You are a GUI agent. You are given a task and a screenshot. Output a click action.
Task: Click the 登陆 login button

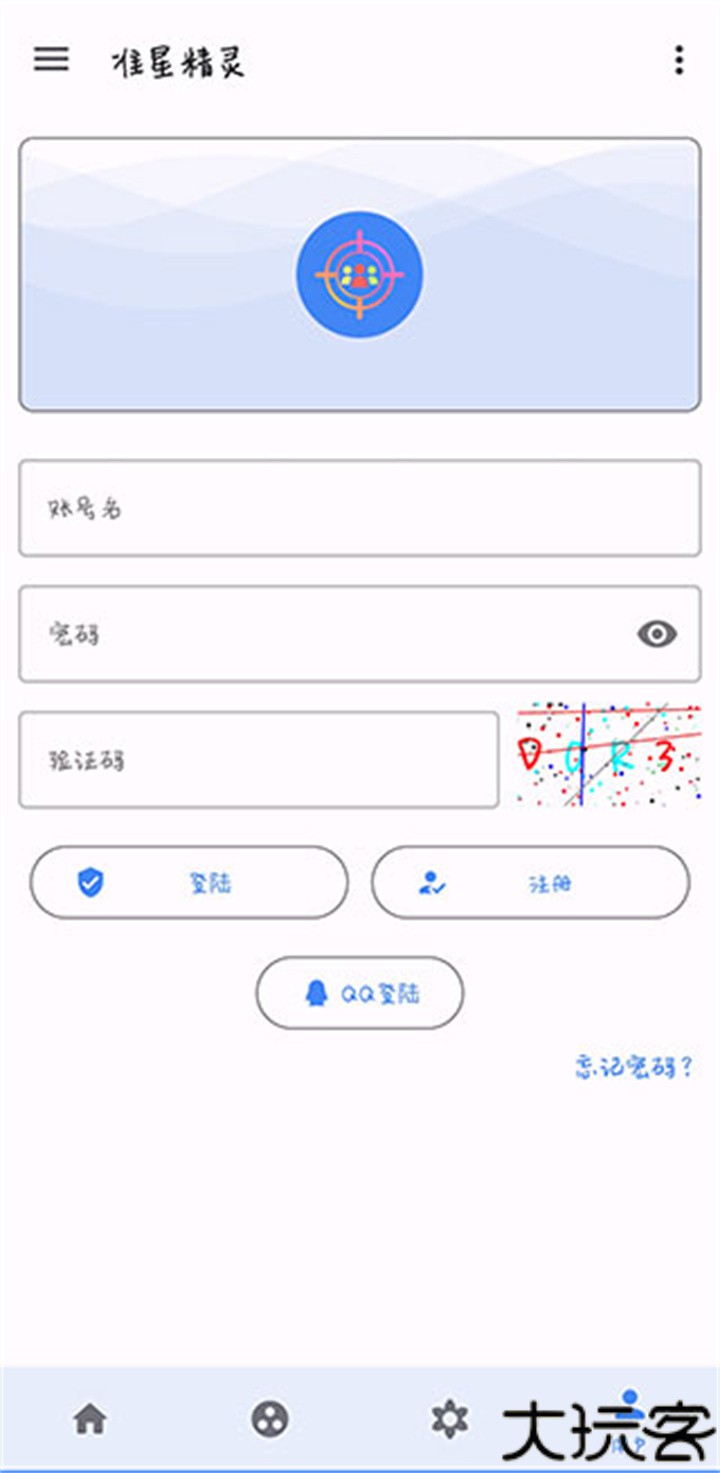click(188, 882)
